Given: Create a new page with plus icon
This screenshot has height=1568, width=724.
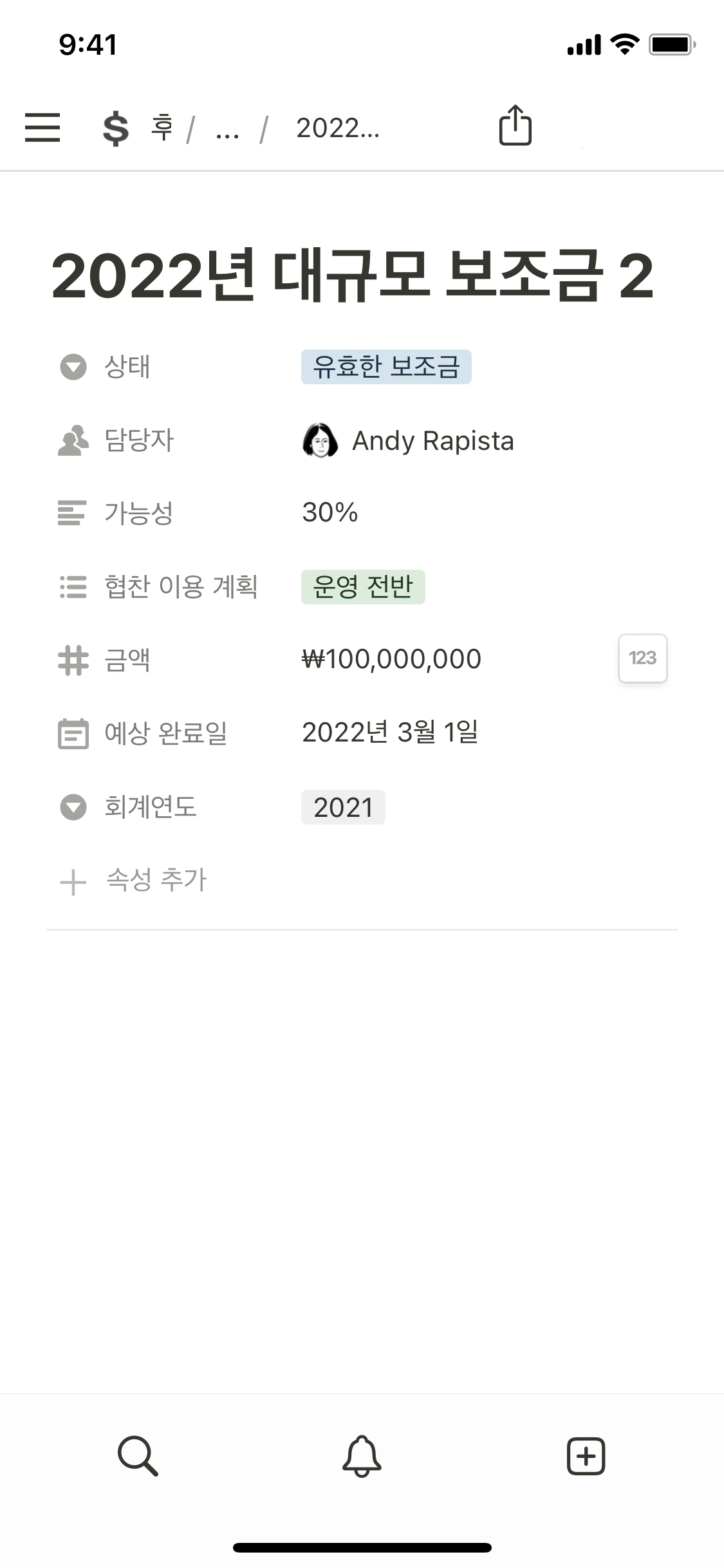Looking at the screenshot, I should tap(586, 1455).
